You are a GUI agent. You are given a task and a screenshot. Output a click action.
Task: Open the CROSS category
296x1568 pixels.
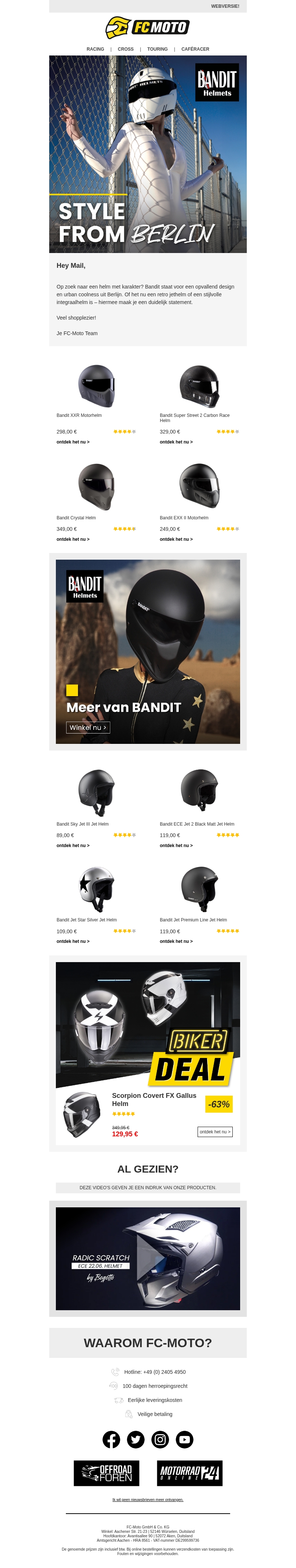tap(125, 49)
